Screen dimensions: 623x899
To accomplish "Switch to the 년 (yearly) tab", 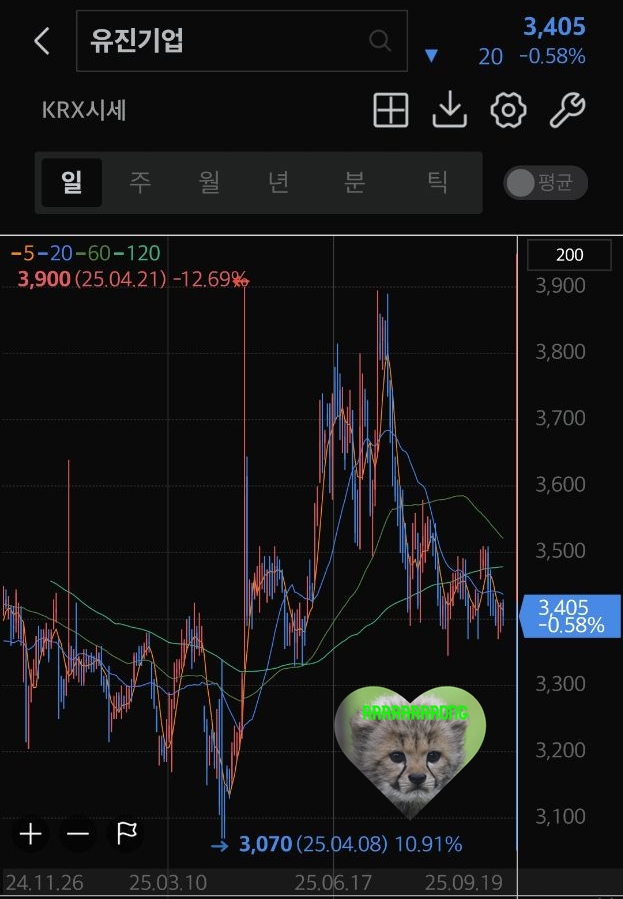I will coord(278,183).
